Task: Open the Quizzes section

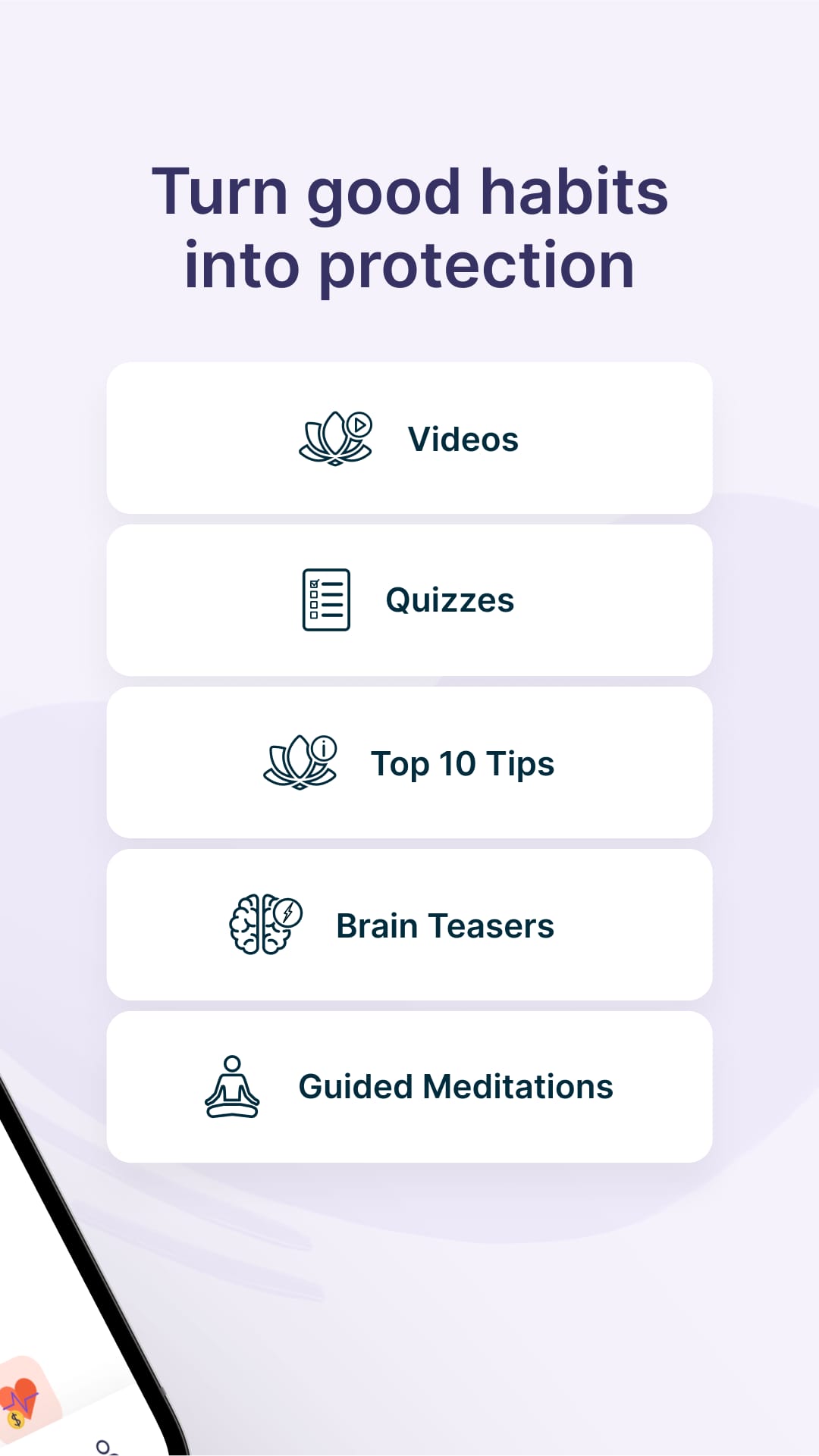Action: tap(409, 599)
